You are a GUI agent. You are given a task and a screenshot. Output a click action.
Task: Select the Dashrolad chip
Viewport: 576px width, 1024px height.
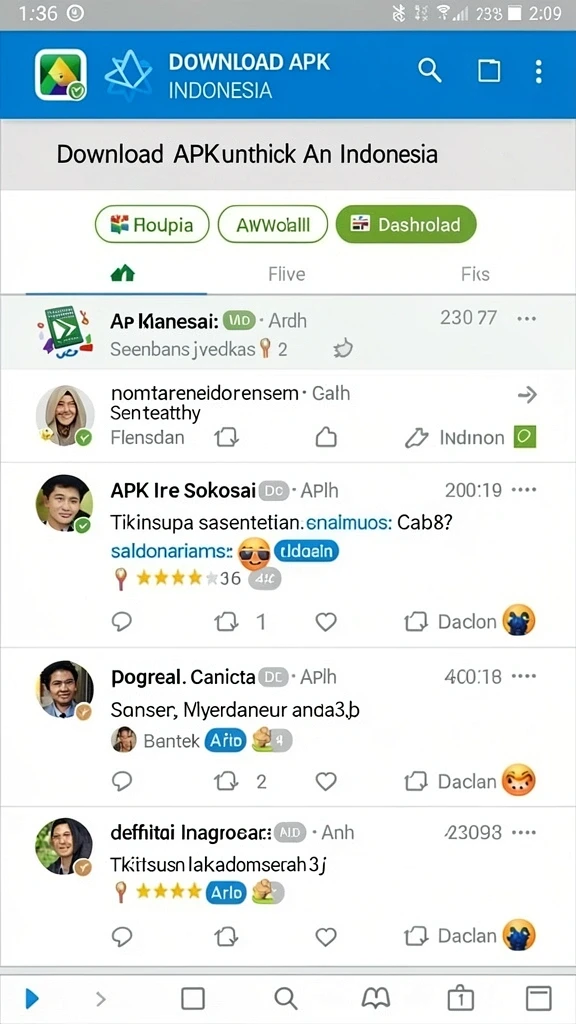click(x=406, y=225)
